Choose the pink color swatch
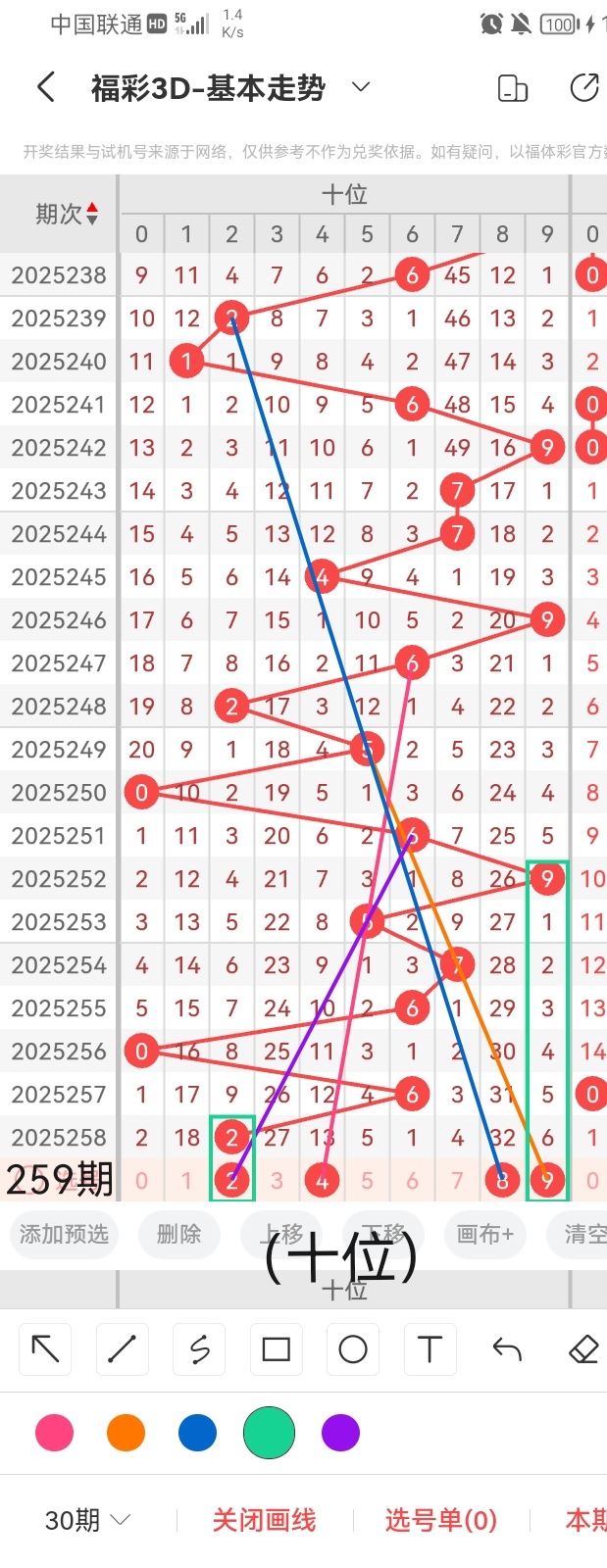The image size is (607, 1568). tap(54, 1433)
